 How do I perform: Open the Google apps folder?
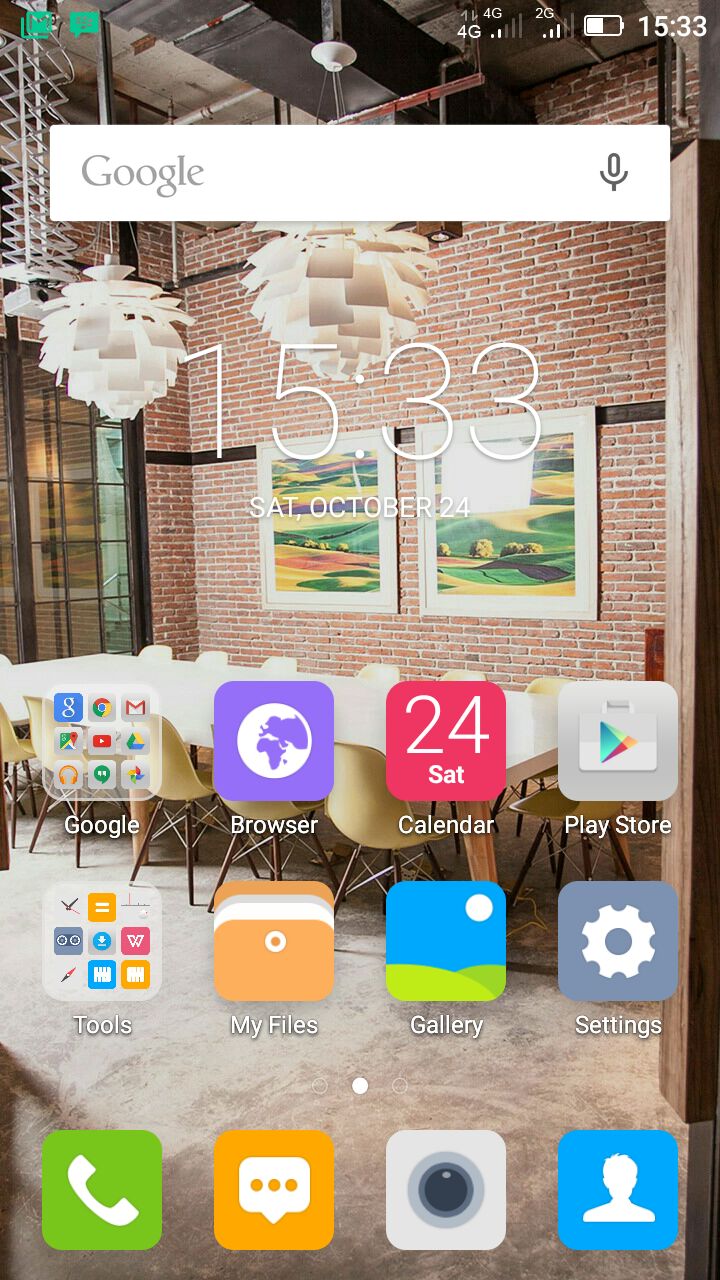(102, 741)
